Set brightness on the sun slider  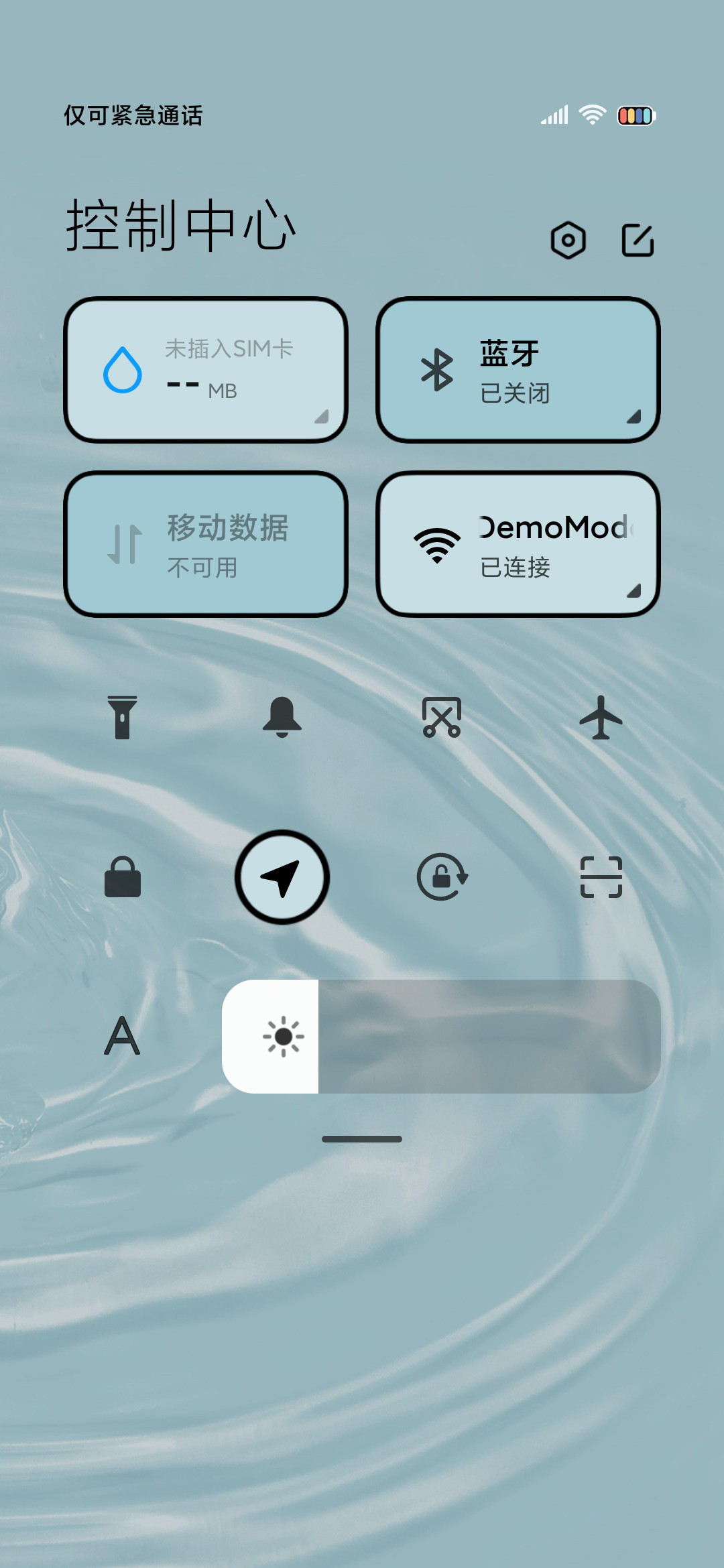coord(441,1037)
